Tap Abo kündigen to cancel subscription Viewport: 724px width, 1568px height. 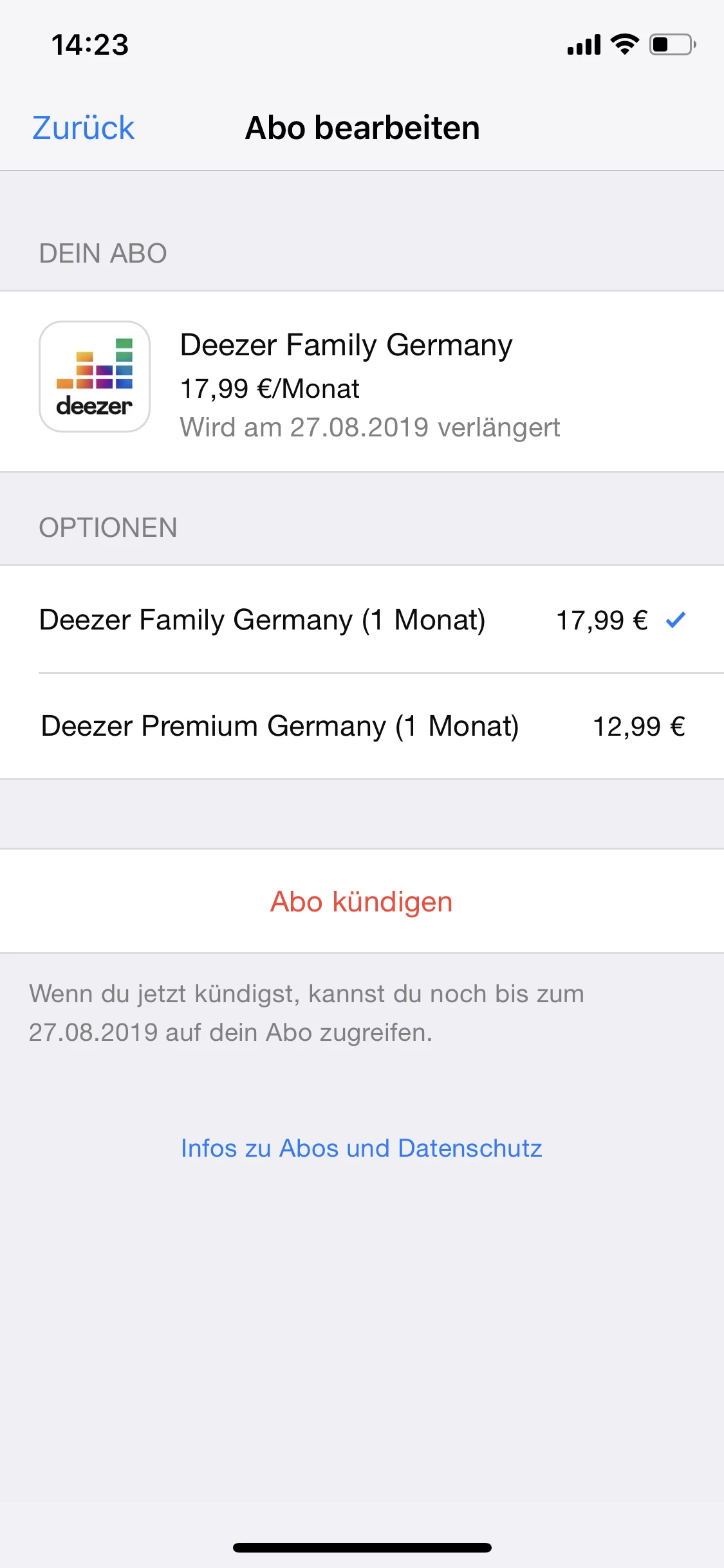(x=362, y=901)
